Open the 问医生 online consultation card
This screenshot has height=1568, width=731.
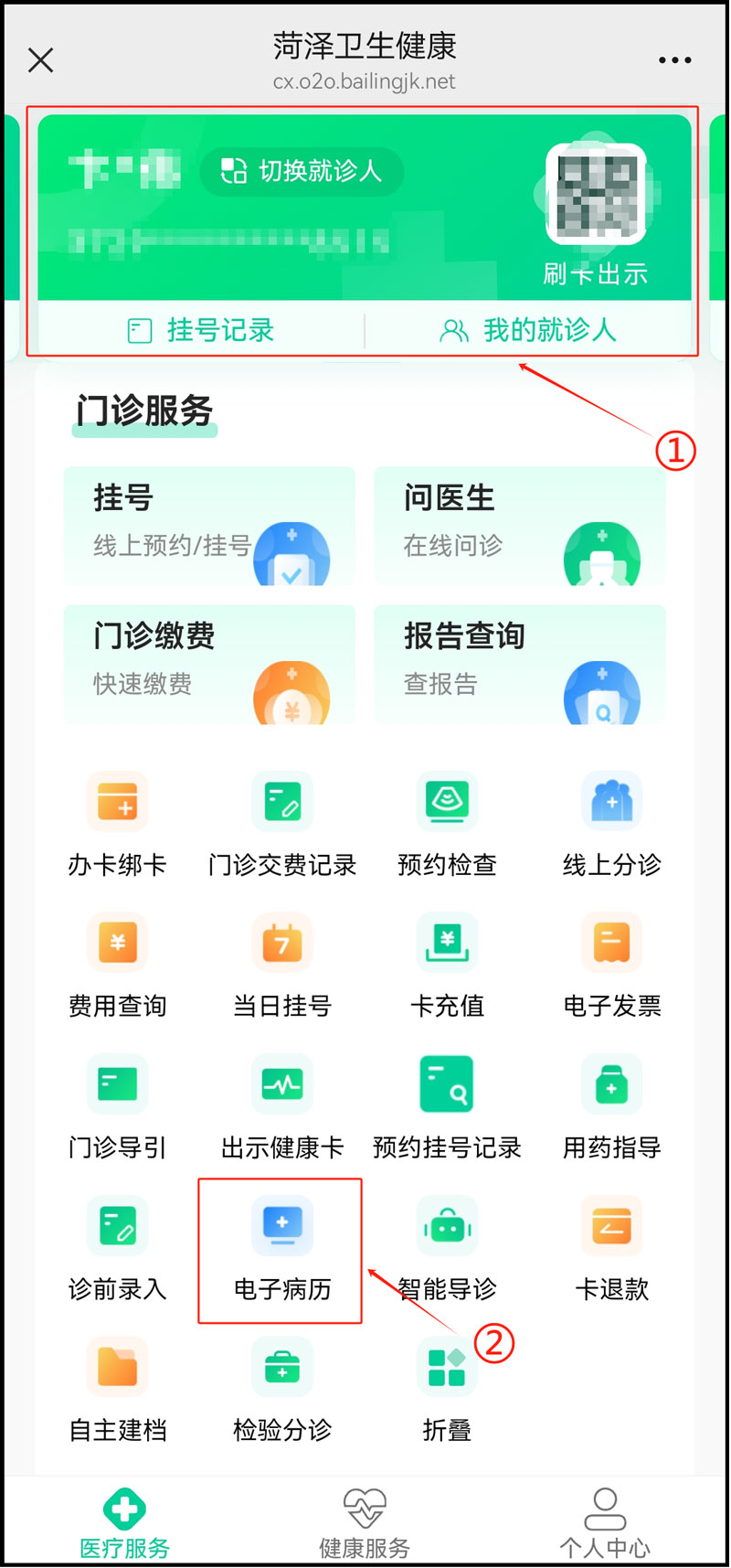(x=520, y=526)
